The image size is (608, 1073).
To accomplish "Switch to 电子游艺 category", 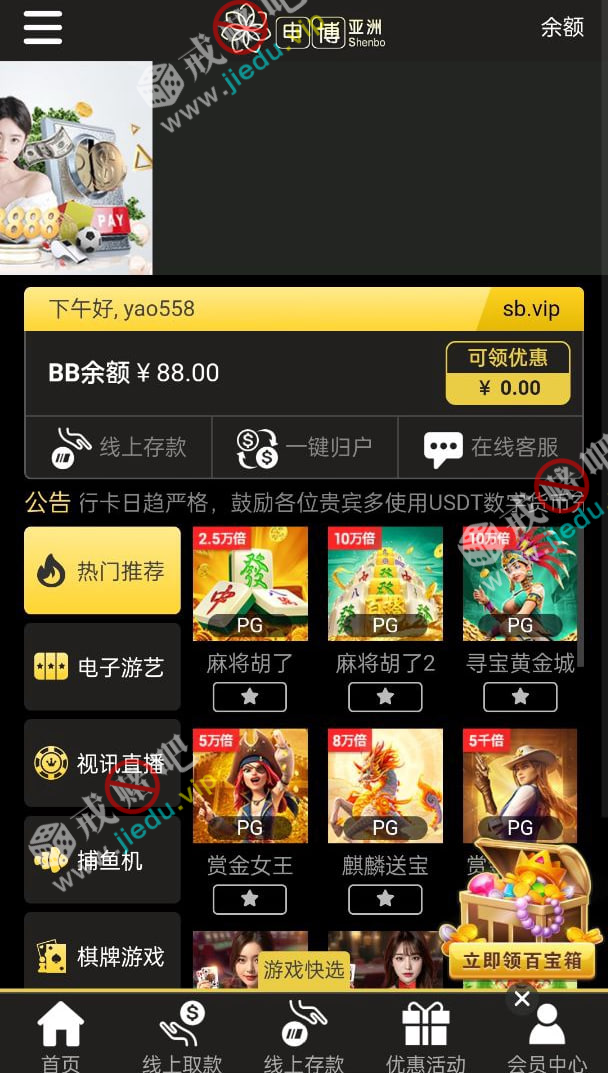I will tap(102, 667).
